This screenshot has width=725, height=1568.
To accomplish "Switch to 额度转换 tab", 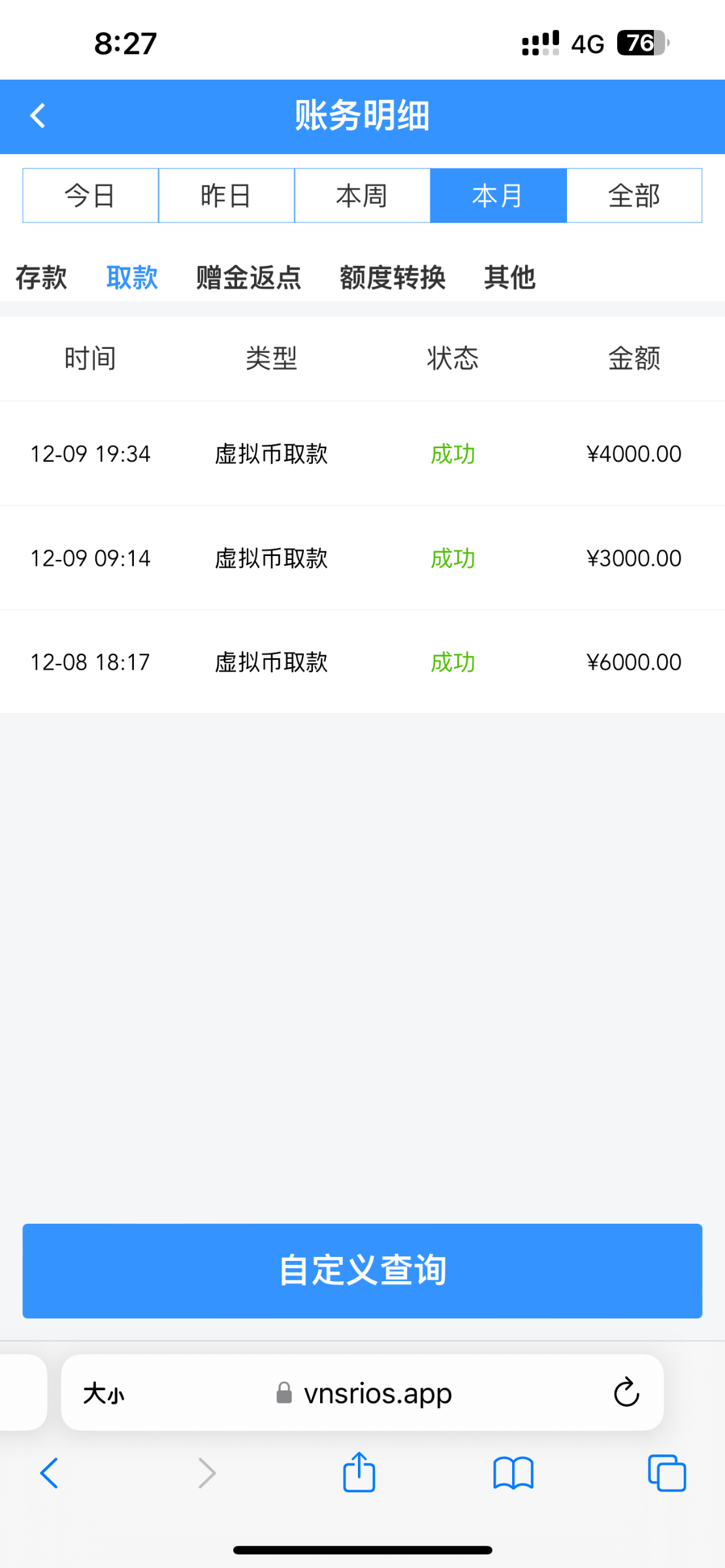I will tap(393, 278).
